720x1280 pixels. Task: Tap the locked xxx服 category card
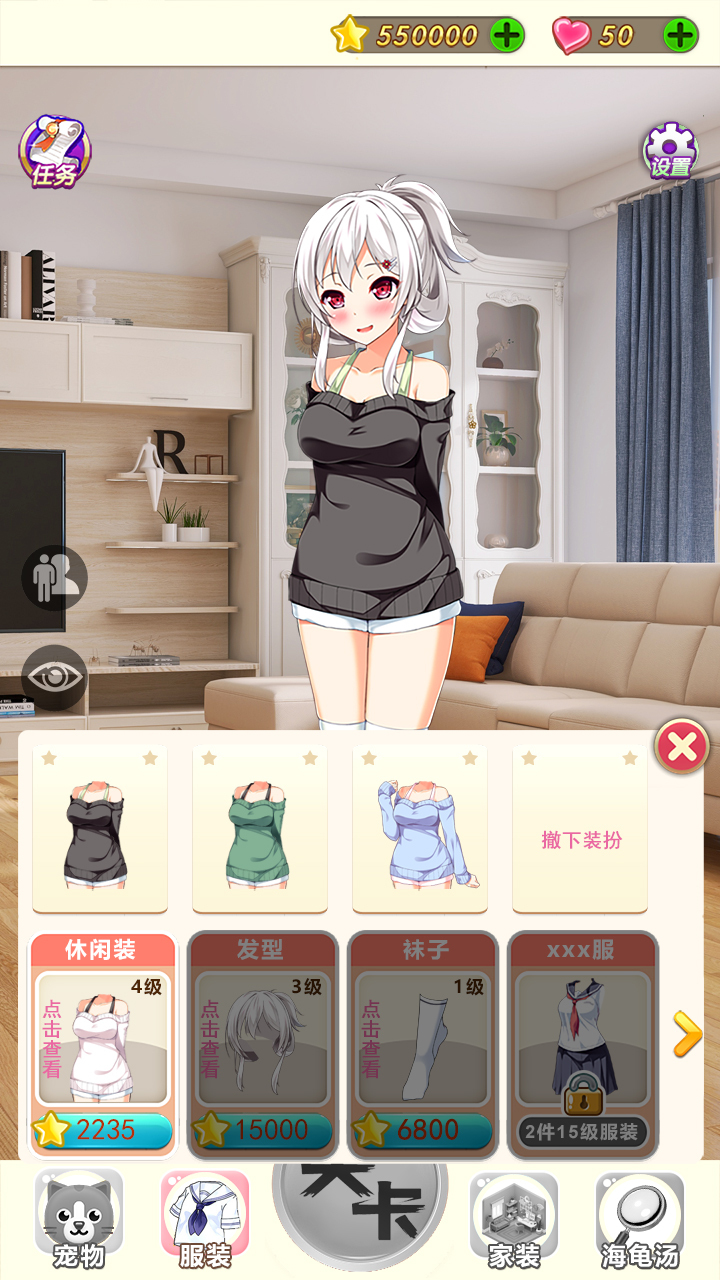[x=582, y=1044]
